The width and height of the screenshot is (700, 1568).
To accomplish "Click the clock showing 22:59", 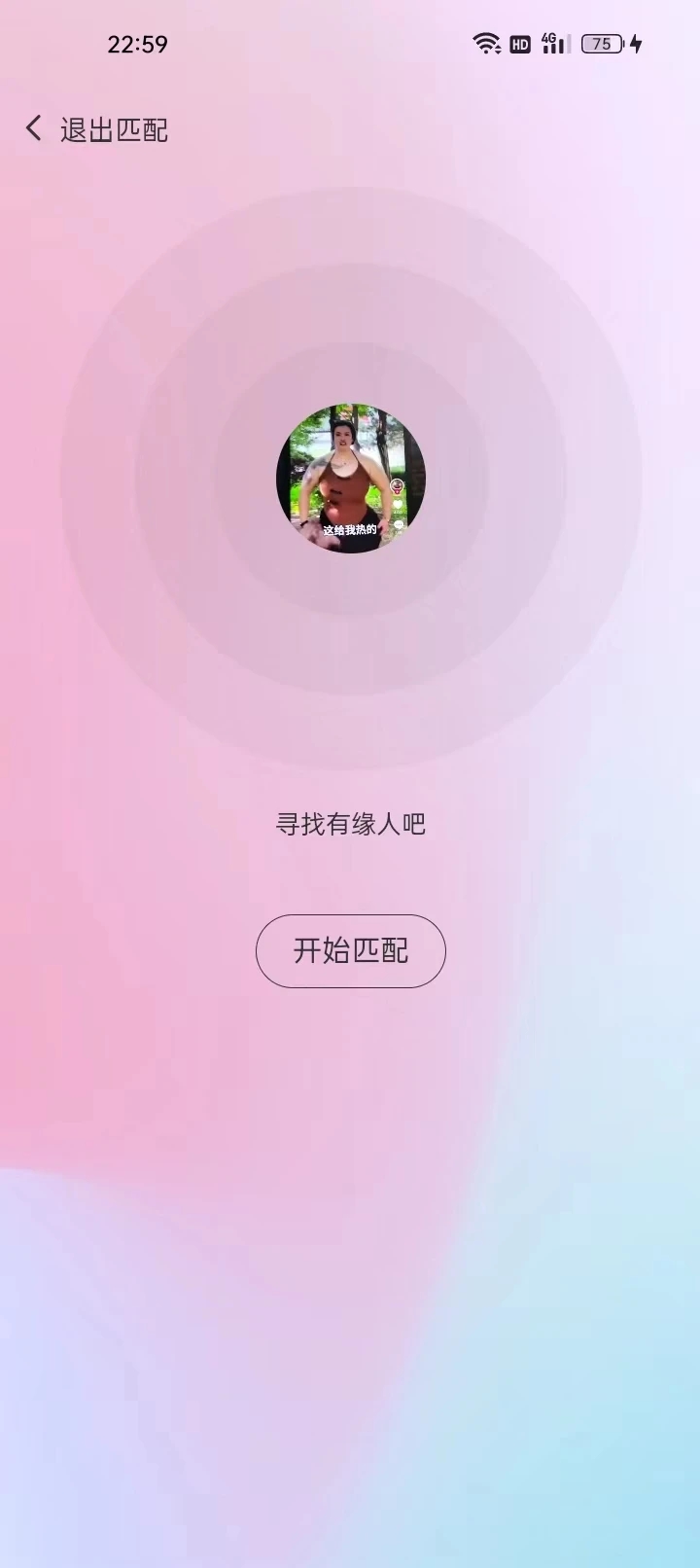I will coord(138,44).
